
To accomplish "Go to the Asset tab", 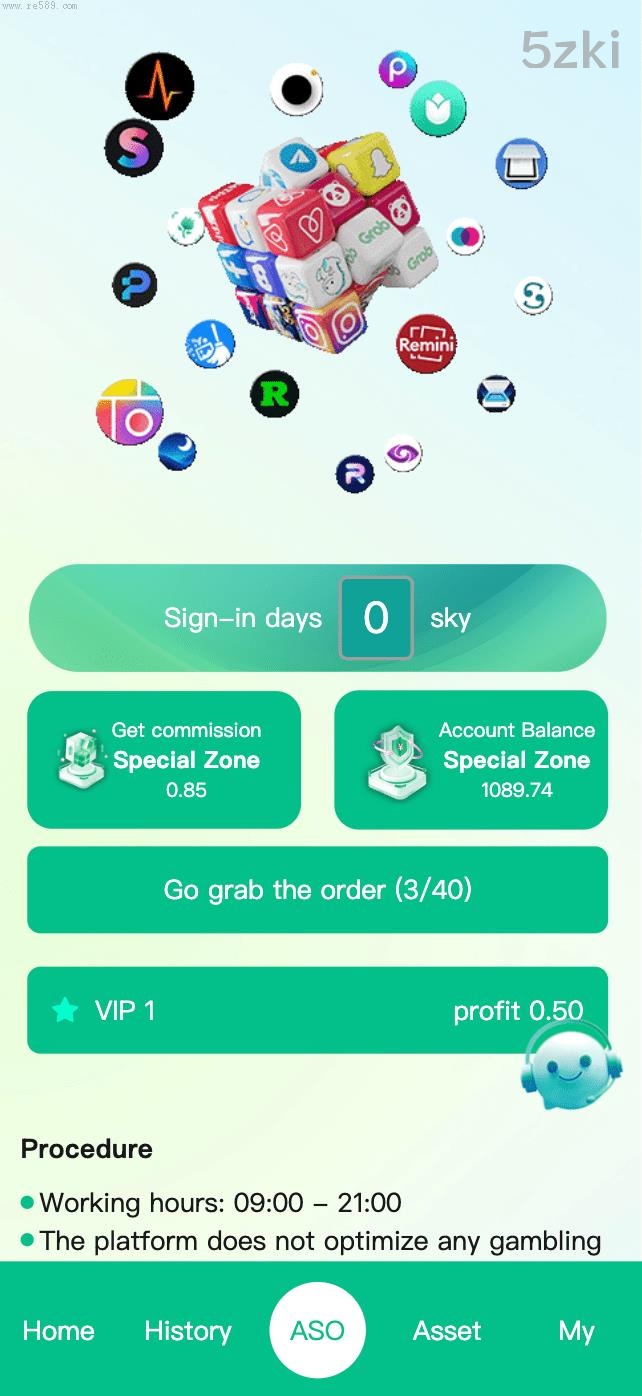I will [x=447, y=1331].
